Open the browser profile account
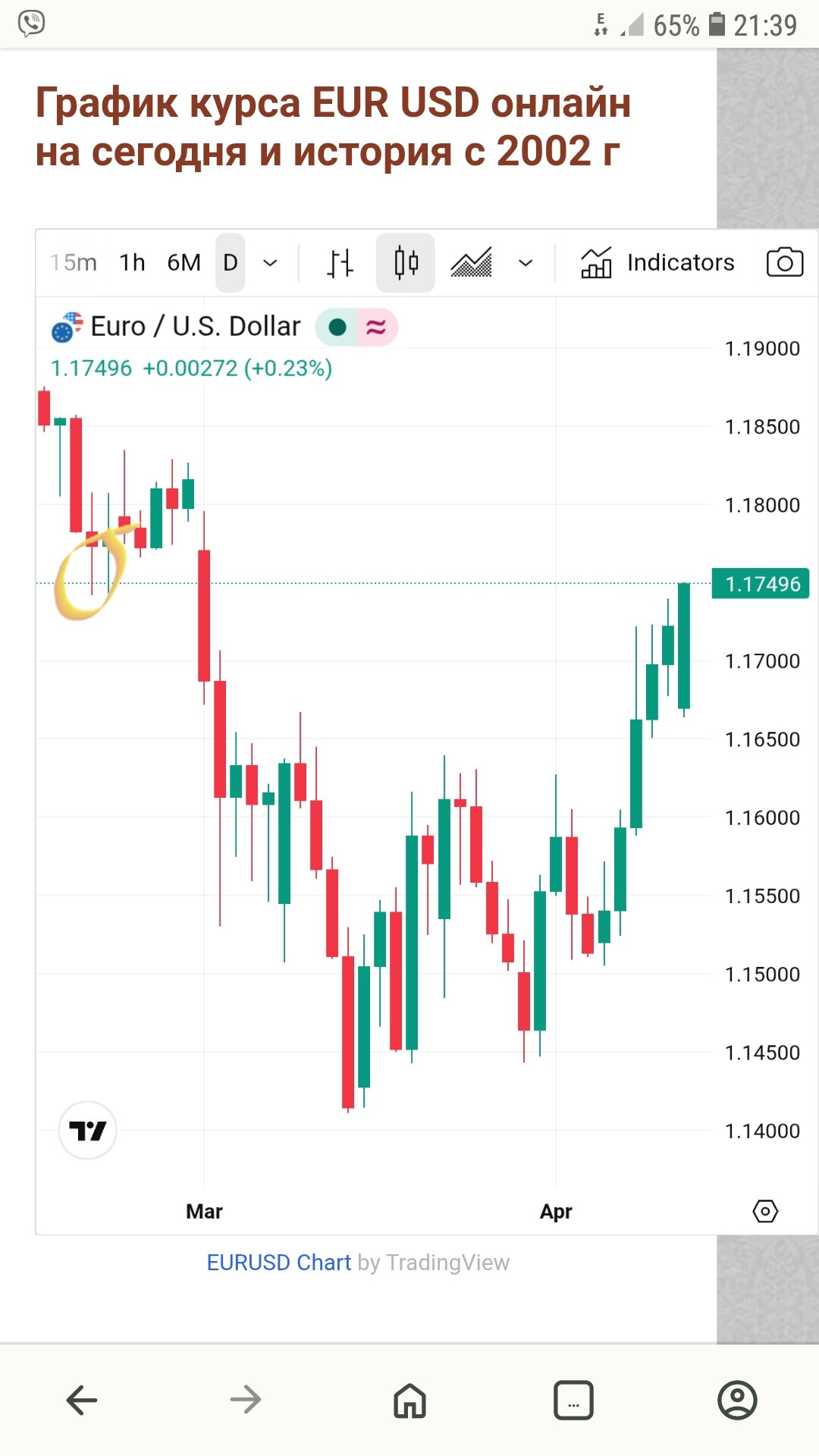 coord(737,1400)
